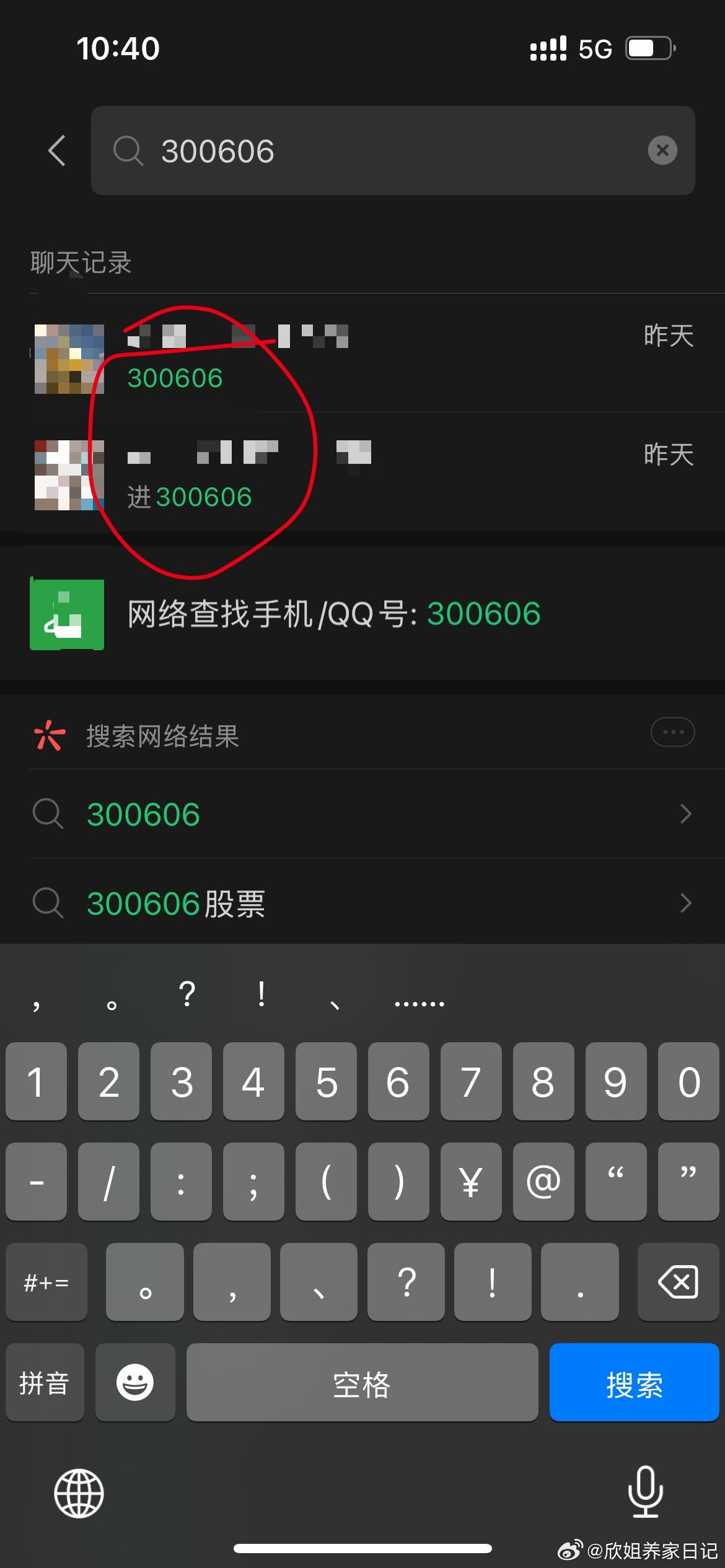
Task: Tap the magnifier icon beside 300606 suggestion
Action: coord(48,814)
